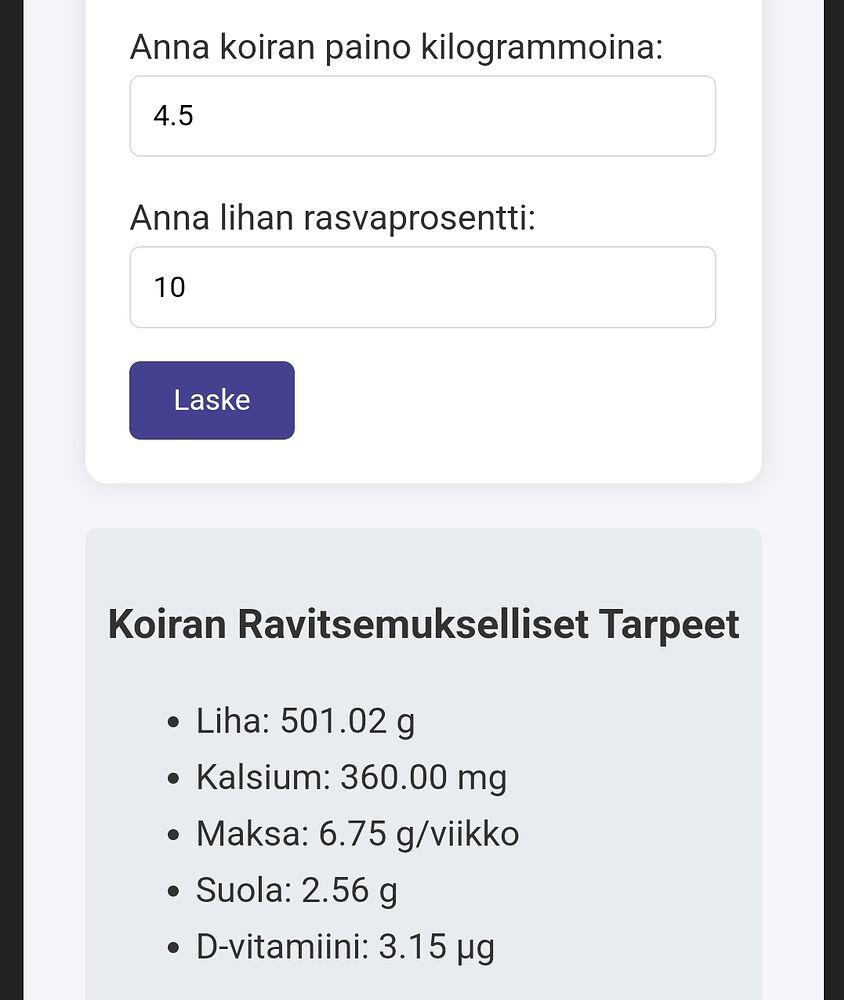Select the 'Kalsium: 360.00 mg' list item

[x=351, y=777]
